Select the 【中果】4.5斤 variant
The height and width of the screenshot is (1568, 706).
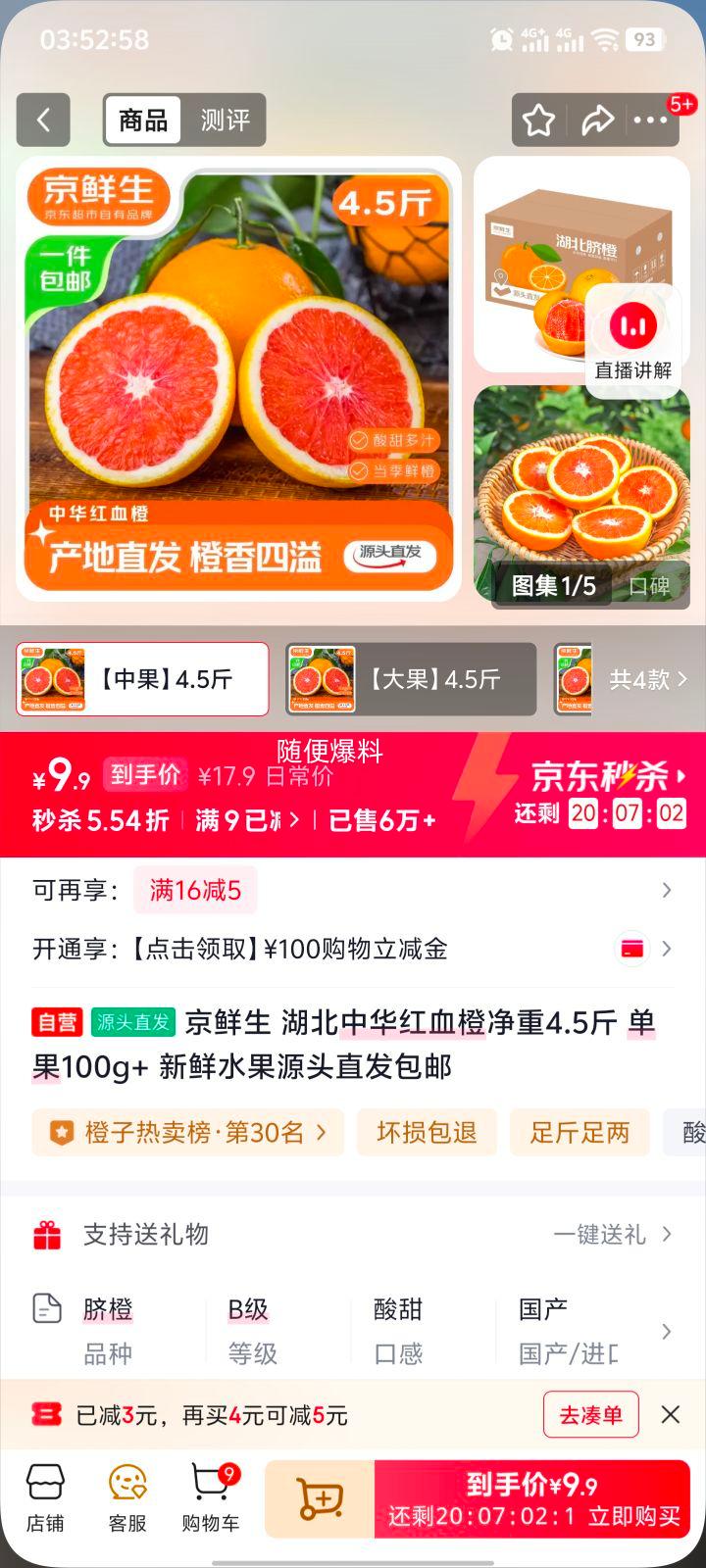click(142, 679)
